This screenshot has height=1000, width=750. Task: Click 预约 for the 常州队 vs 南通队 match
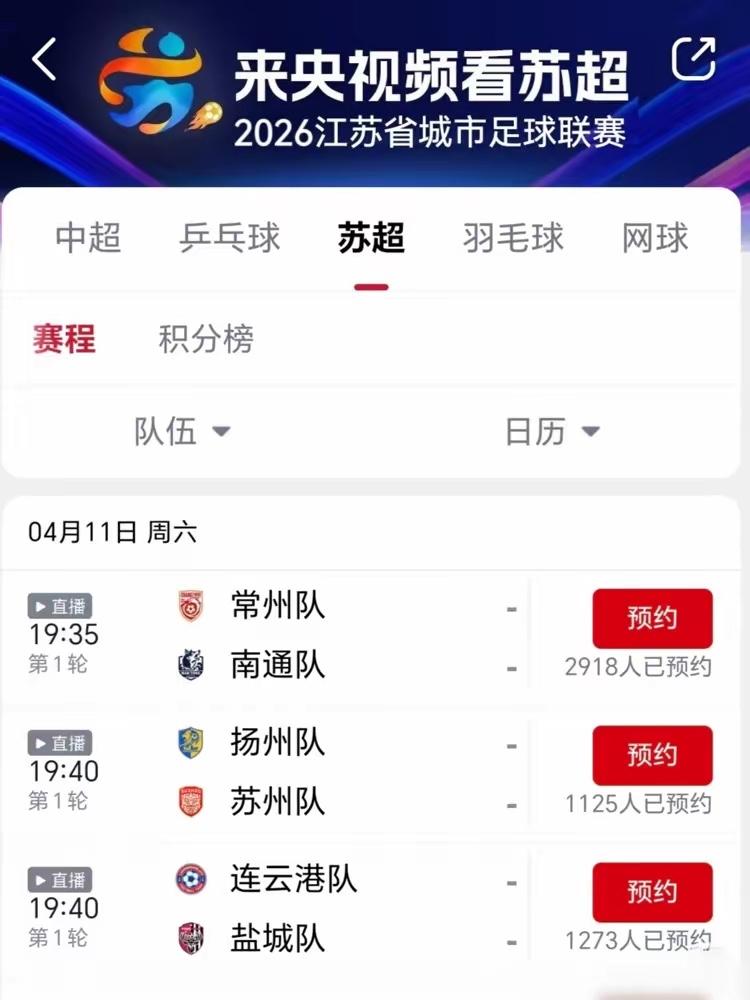(x=652, y=618)
